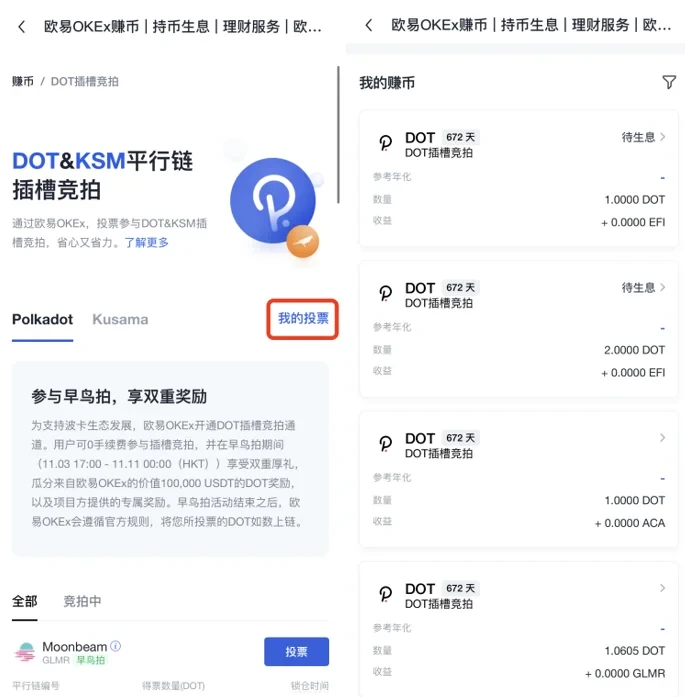Open the filter icon beside 我的赚币
The image size is (685, 697).
click(669, 83)
